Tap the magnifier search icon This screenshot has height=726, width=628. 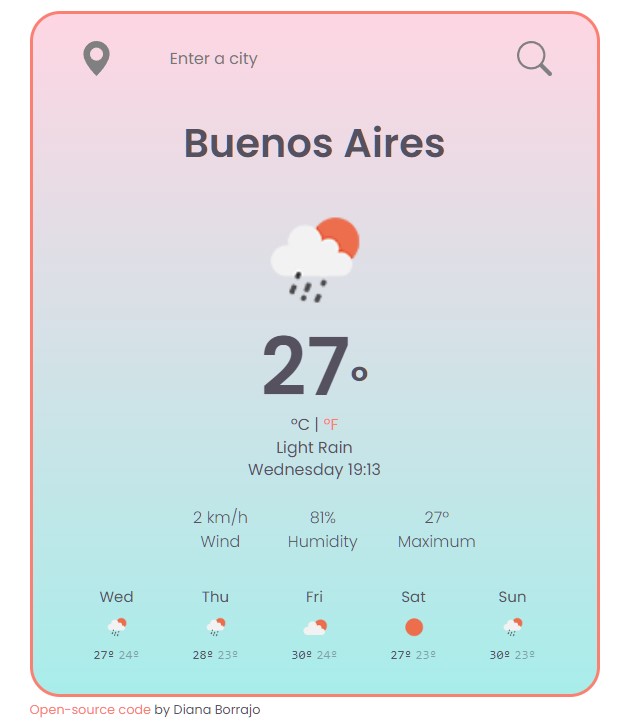[x=534, y=59]
